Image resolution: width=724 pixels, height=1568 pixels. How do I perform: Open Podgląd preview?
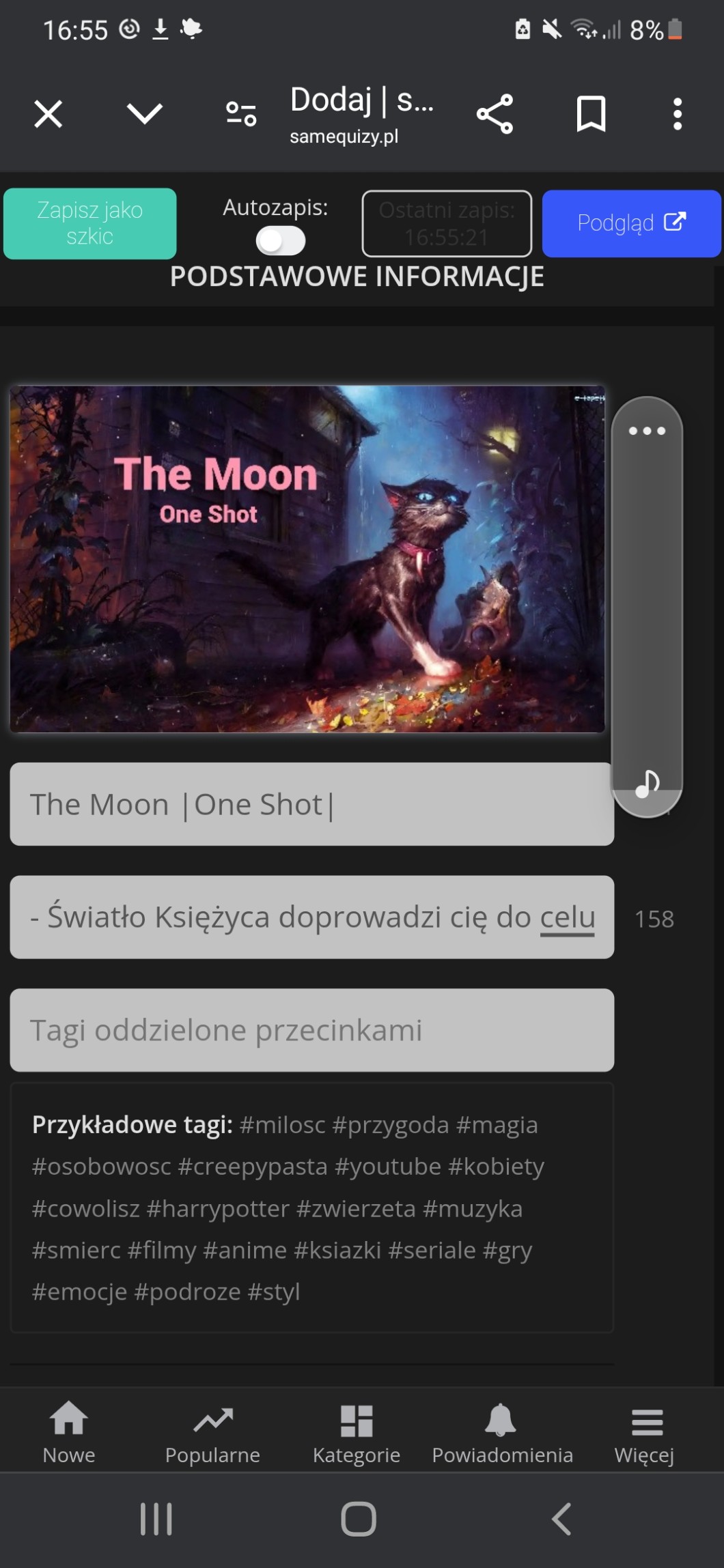631,223
